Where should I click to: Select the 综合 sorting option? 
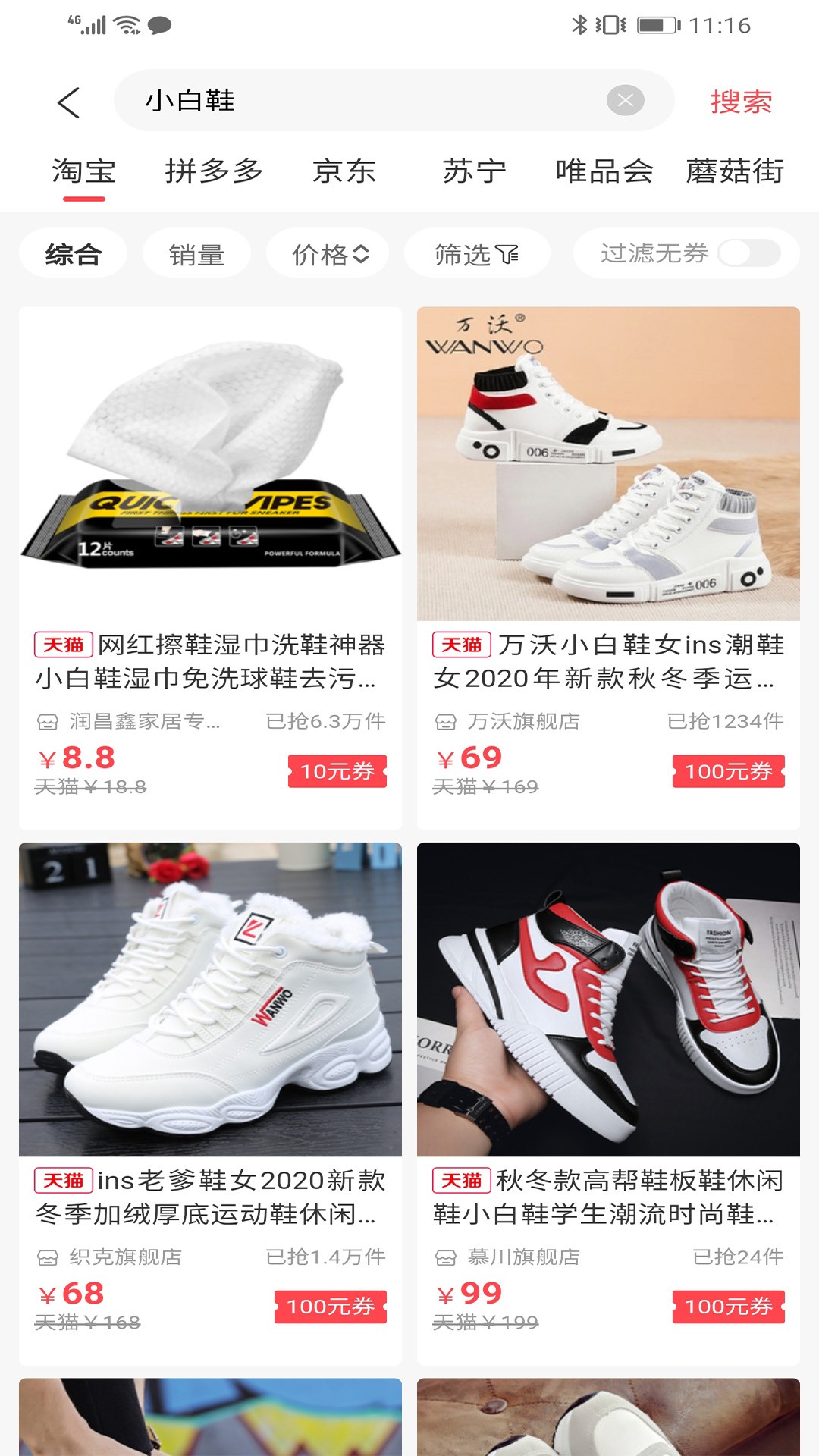(x=73, y=253)
